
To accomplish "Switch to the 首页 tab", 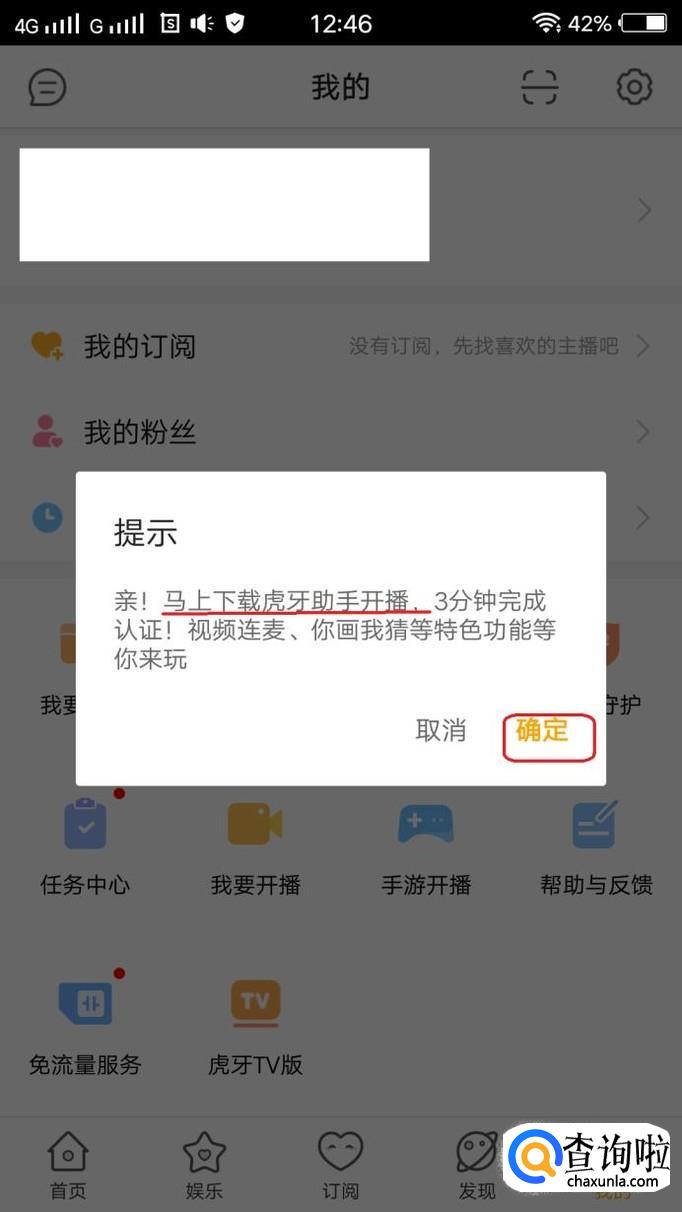I will (68, 1166).
